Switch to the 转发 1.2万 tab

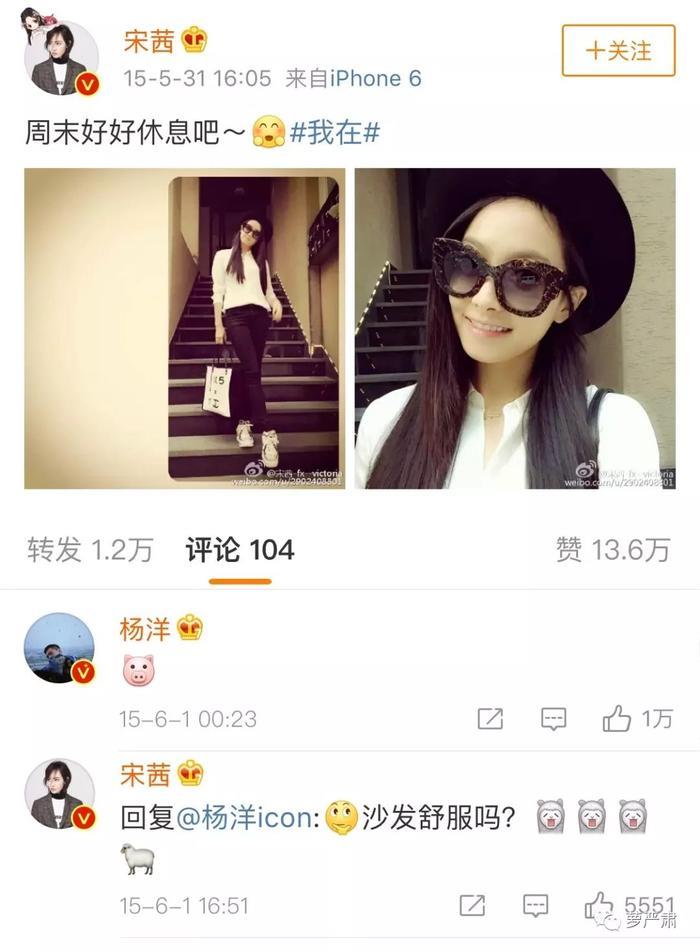[x=90, y=548]
